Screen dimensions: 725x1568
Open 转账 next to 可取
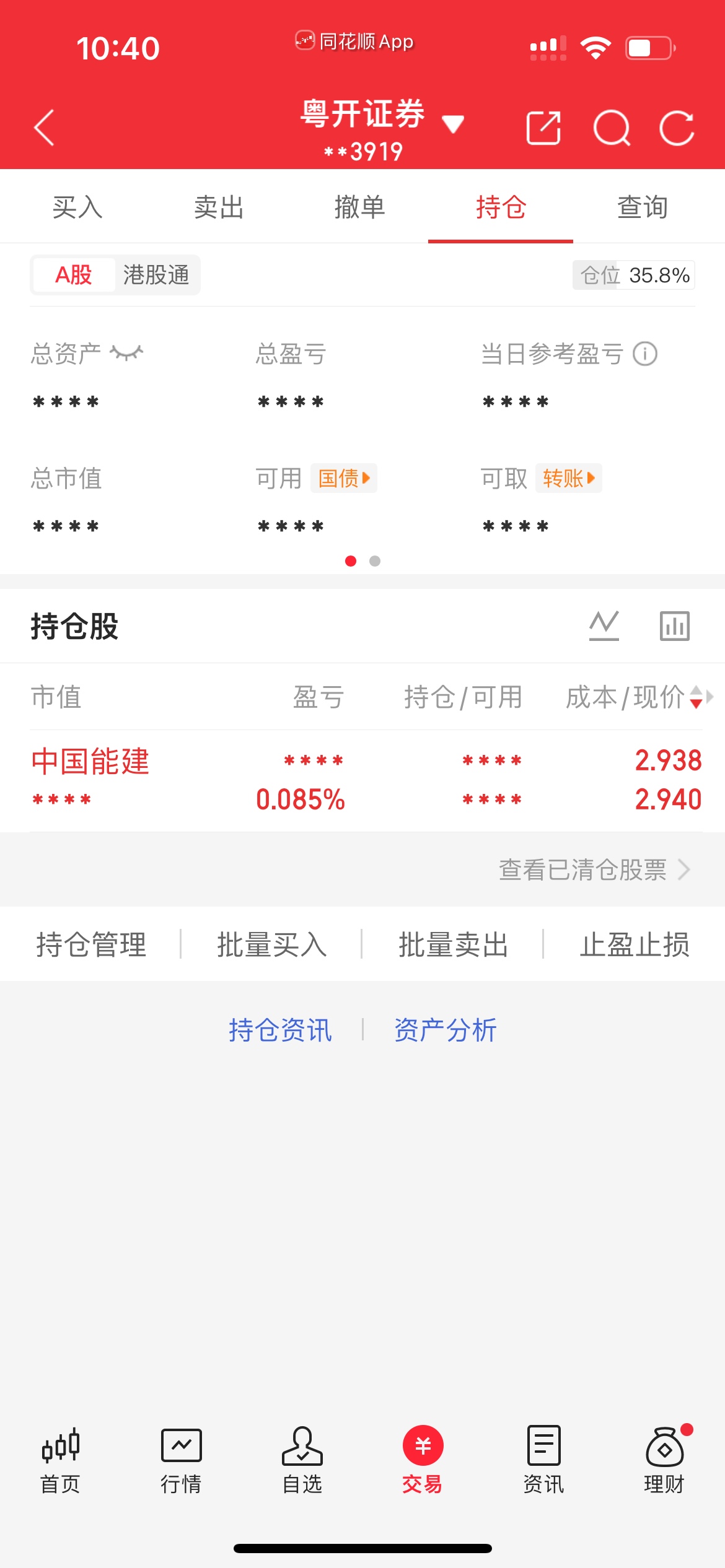pyautogui.click(x=568, y=478)
